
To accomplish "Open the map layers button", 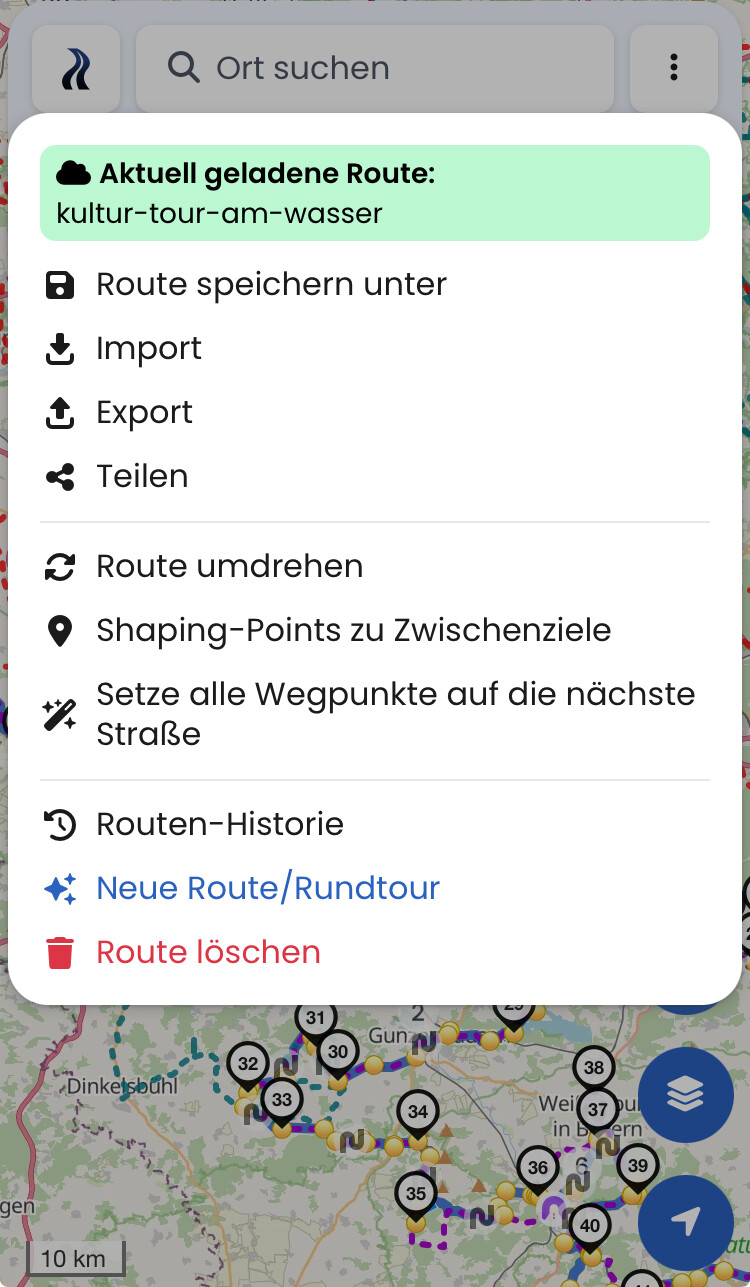I will pos(686,1096).
